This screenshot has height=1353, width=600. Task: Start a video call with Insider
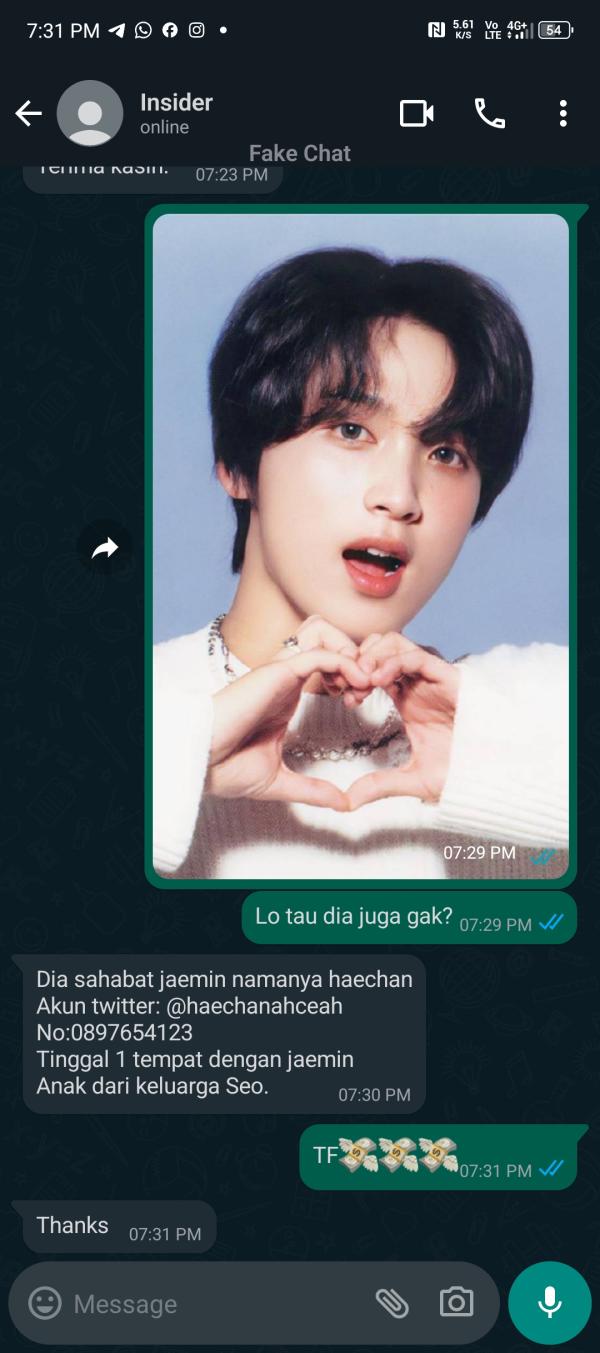(x=416, y=113)
